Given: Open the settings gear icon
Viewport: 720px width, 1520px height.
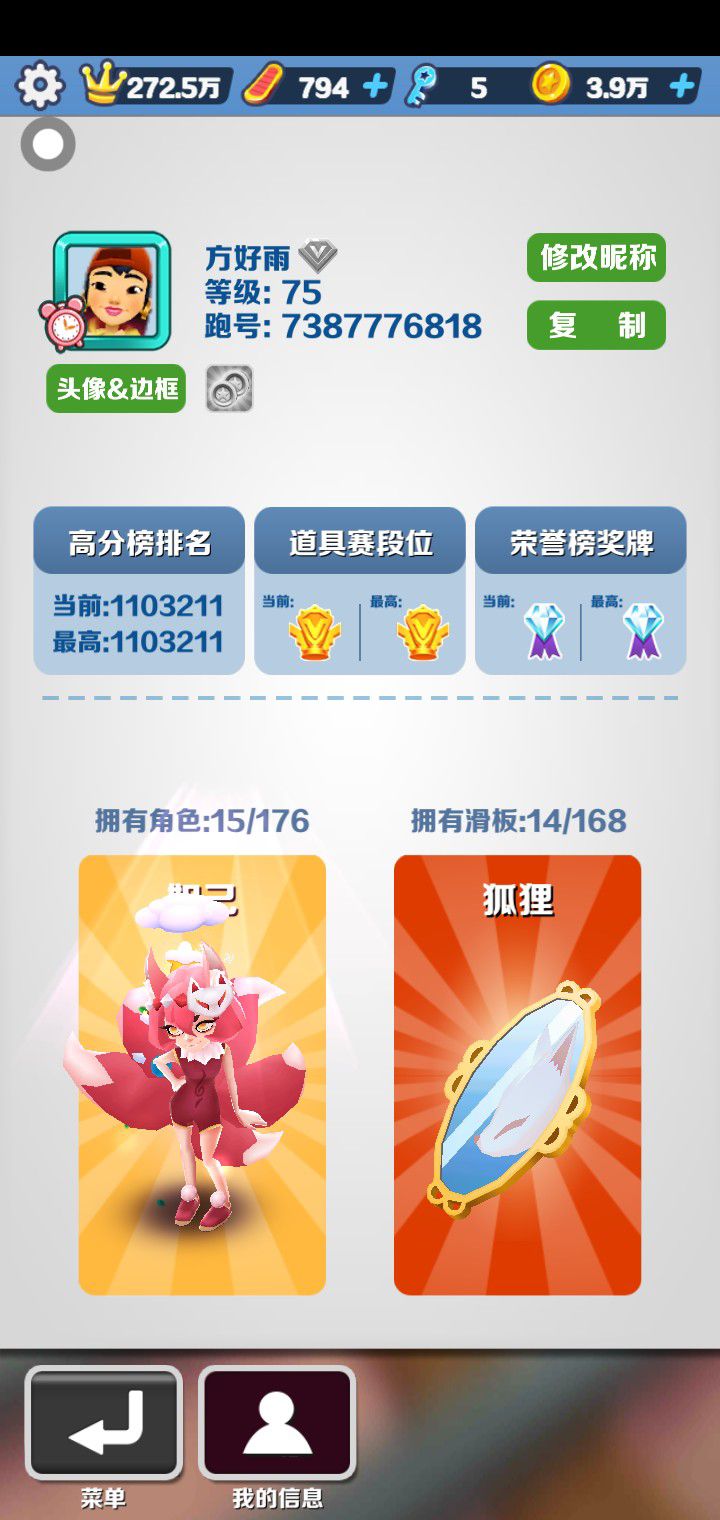Looking at the screenshot, I should (x=40, y=87).
